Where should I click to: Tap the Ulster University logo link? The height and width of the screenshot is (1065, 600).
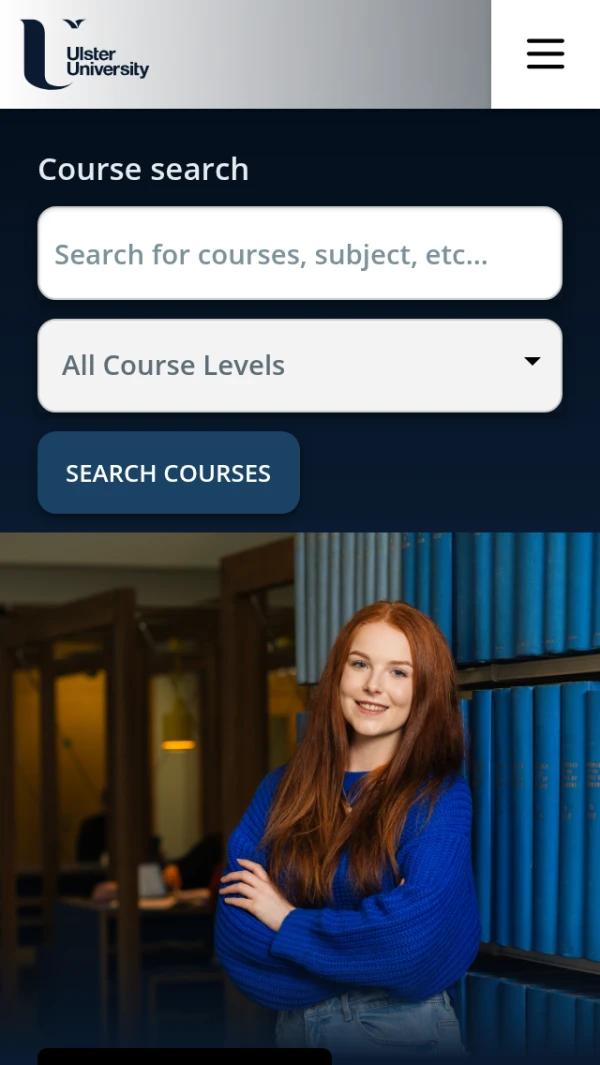85,54
